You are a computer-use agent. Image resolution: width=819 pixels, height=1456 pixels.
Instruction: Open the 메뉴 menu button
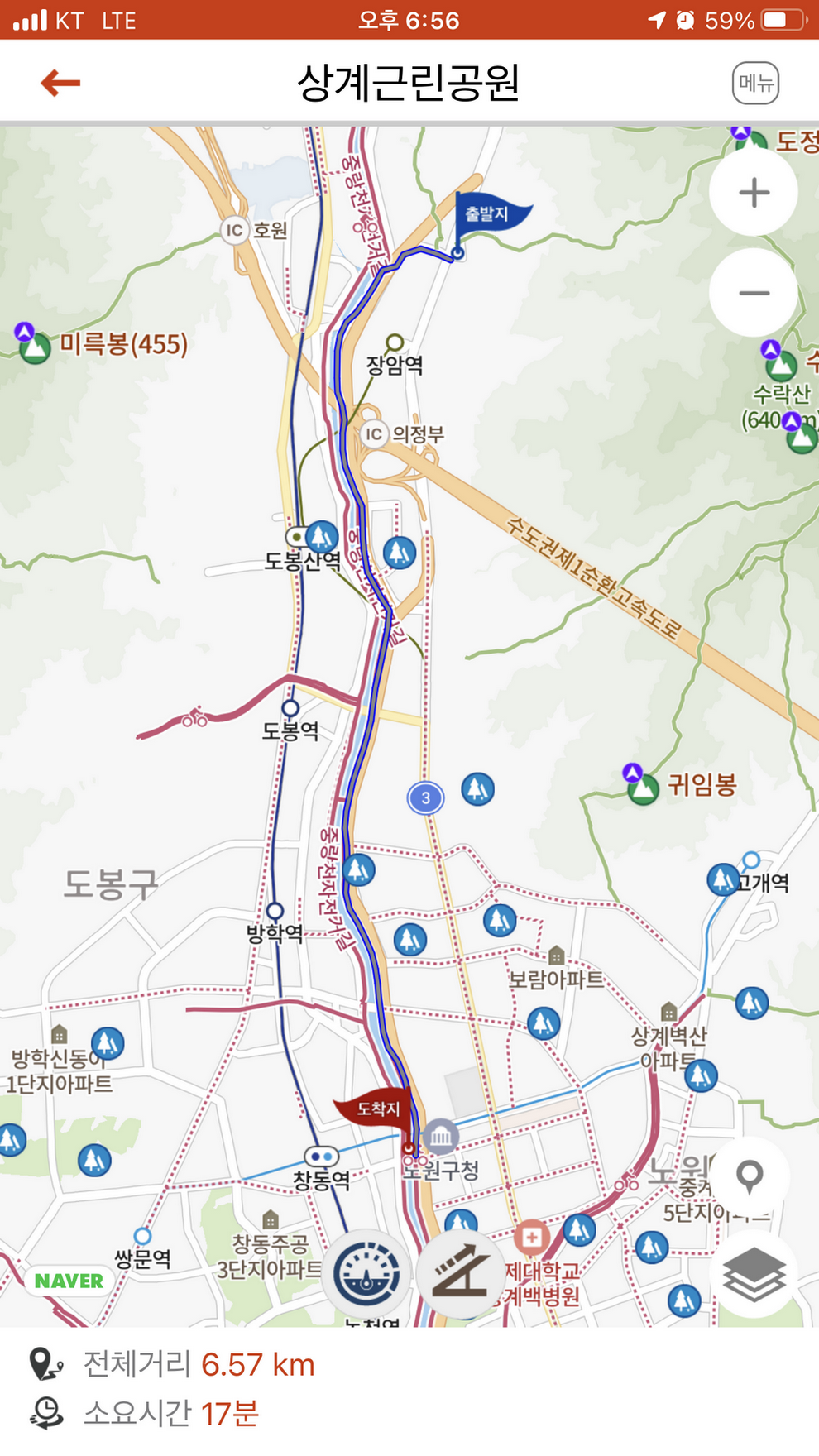(x=754, y=83)
